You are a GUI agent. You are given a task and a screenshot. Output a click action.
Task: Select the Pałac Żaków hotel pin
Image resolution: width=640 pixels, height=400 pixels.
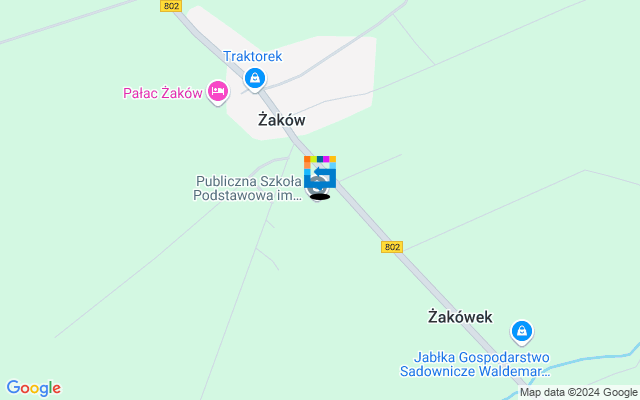pyautogui.click(x=218, y=93)
